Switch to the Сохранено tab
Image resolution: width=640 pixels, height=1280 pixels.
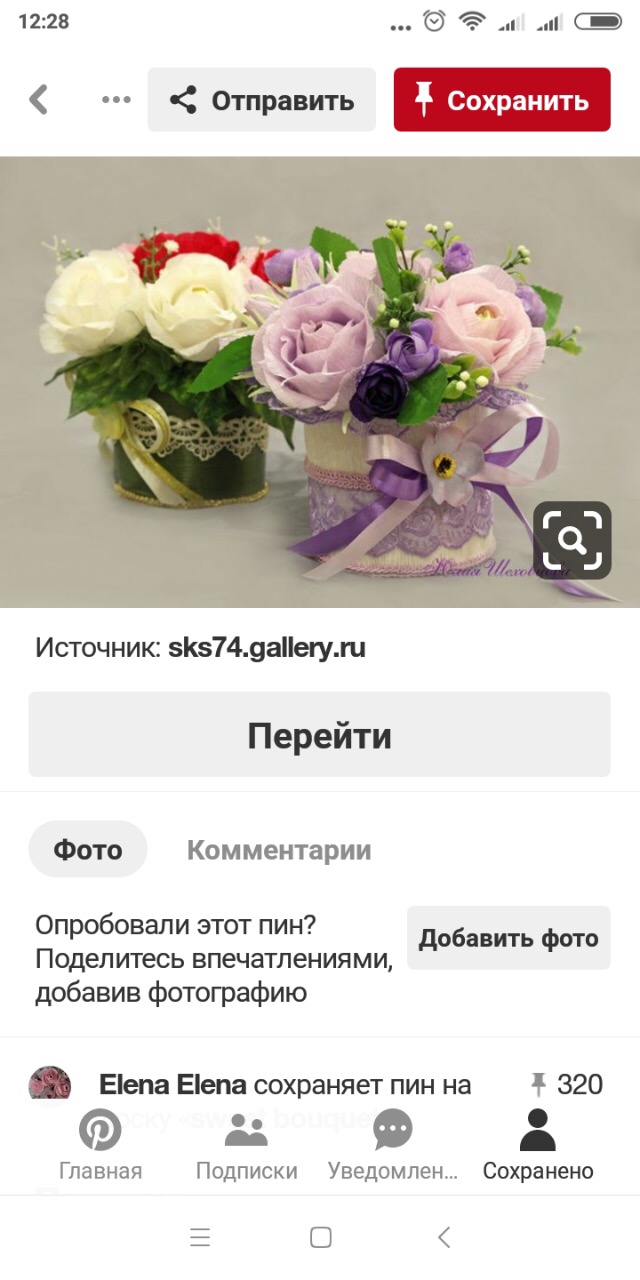[x=538, y=1145]
